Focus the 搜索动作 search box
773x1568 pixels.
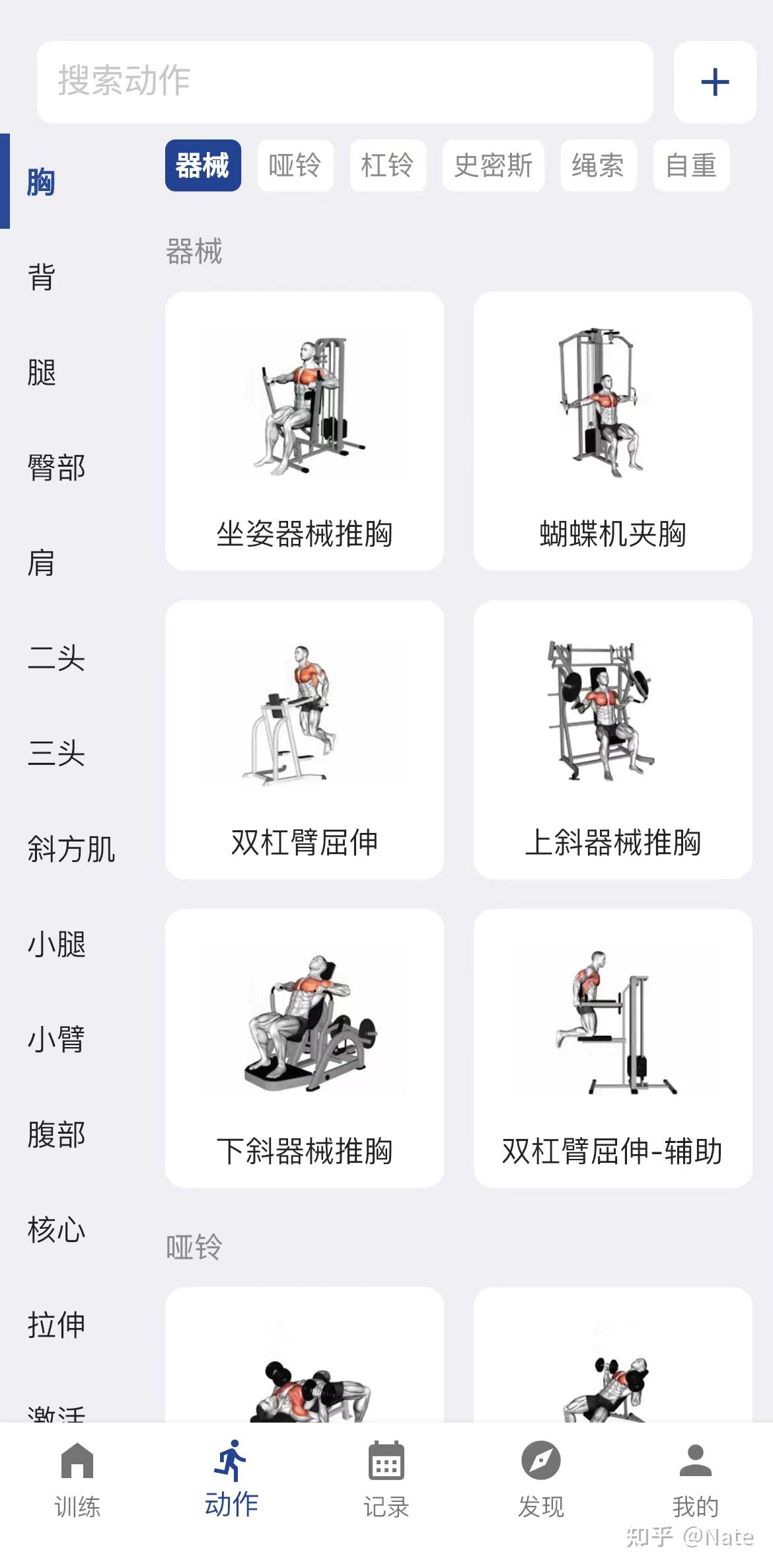(345, 82)
